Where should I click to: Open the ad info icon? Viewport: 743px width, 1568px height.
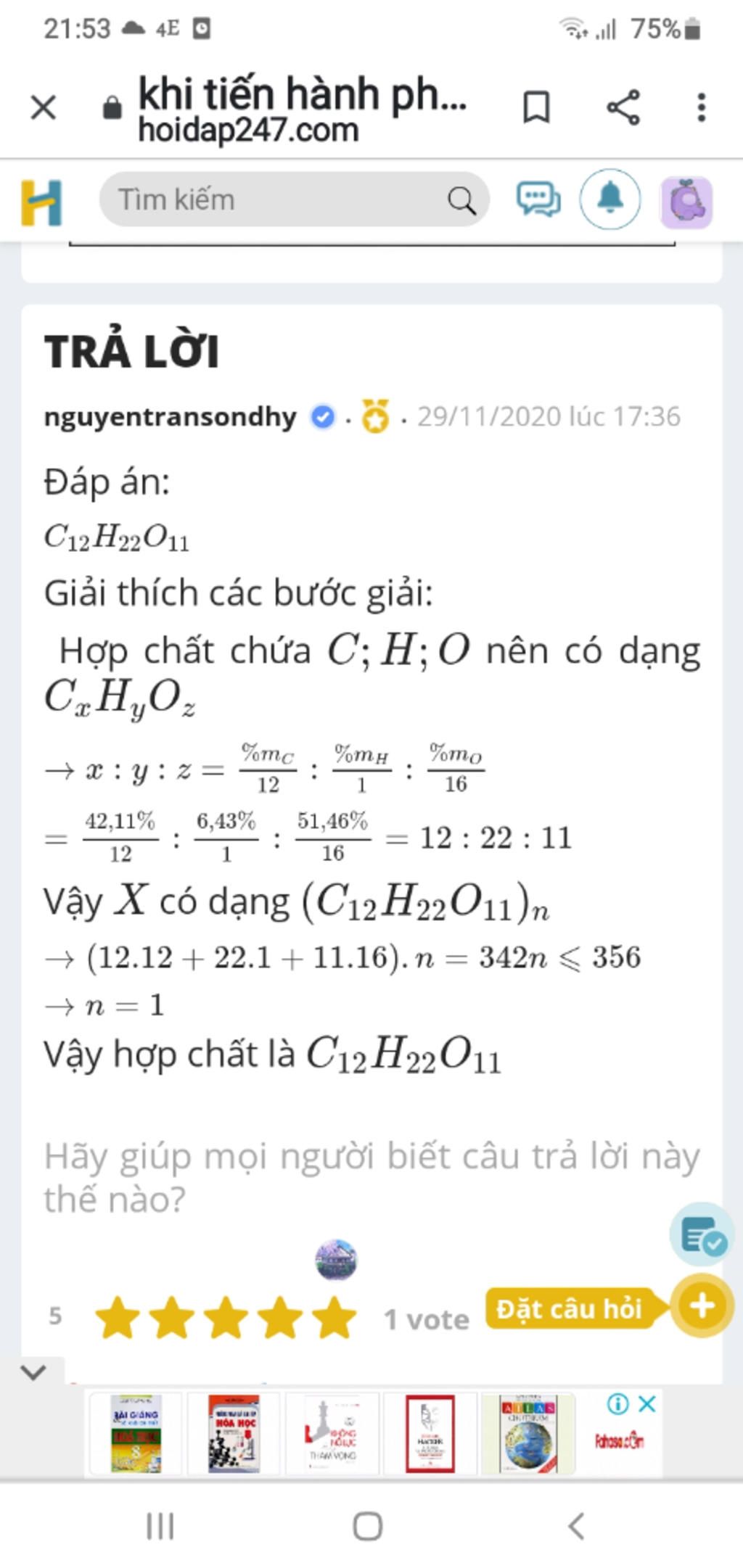617,1404
